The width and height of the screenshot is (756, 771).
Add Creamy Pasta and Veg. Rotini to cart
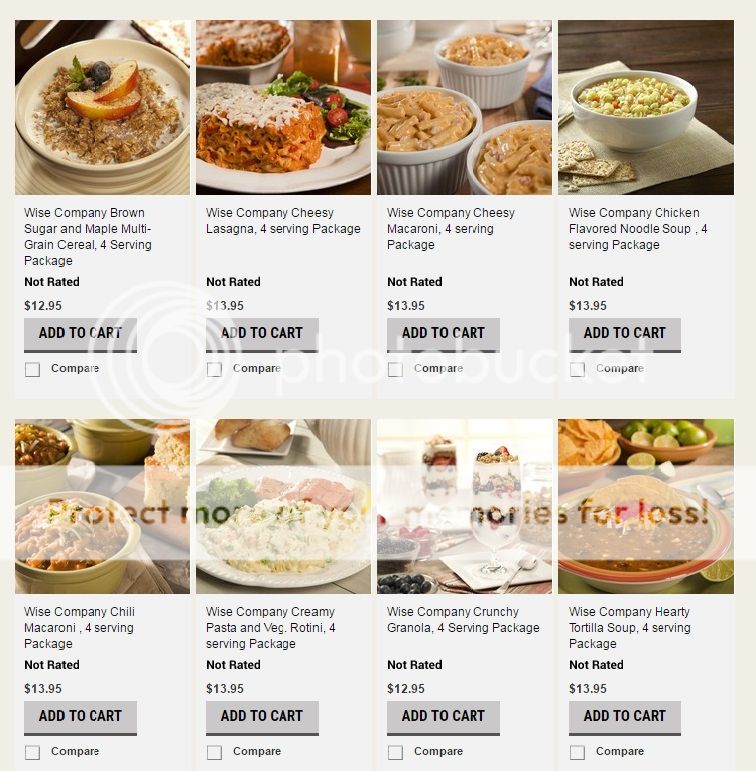(262, 717)
